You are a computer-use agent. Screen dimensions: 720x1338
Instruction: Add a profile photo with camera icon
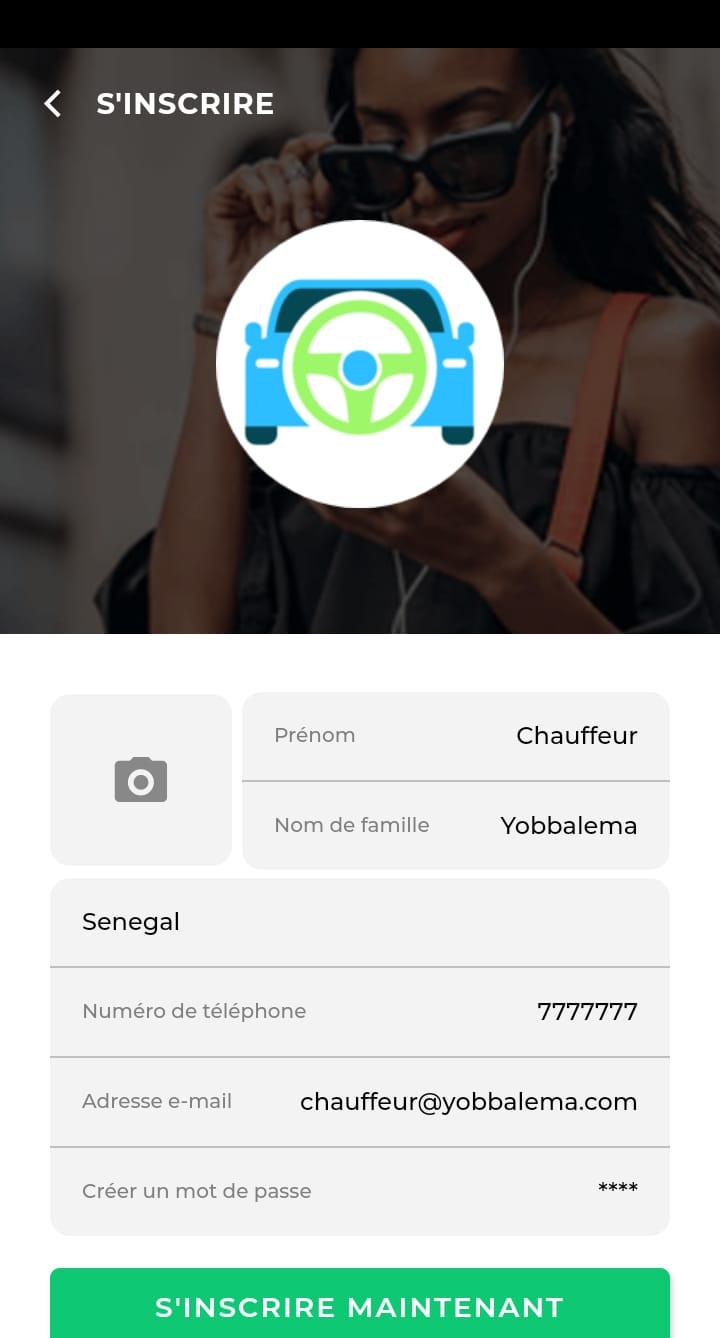141,780
